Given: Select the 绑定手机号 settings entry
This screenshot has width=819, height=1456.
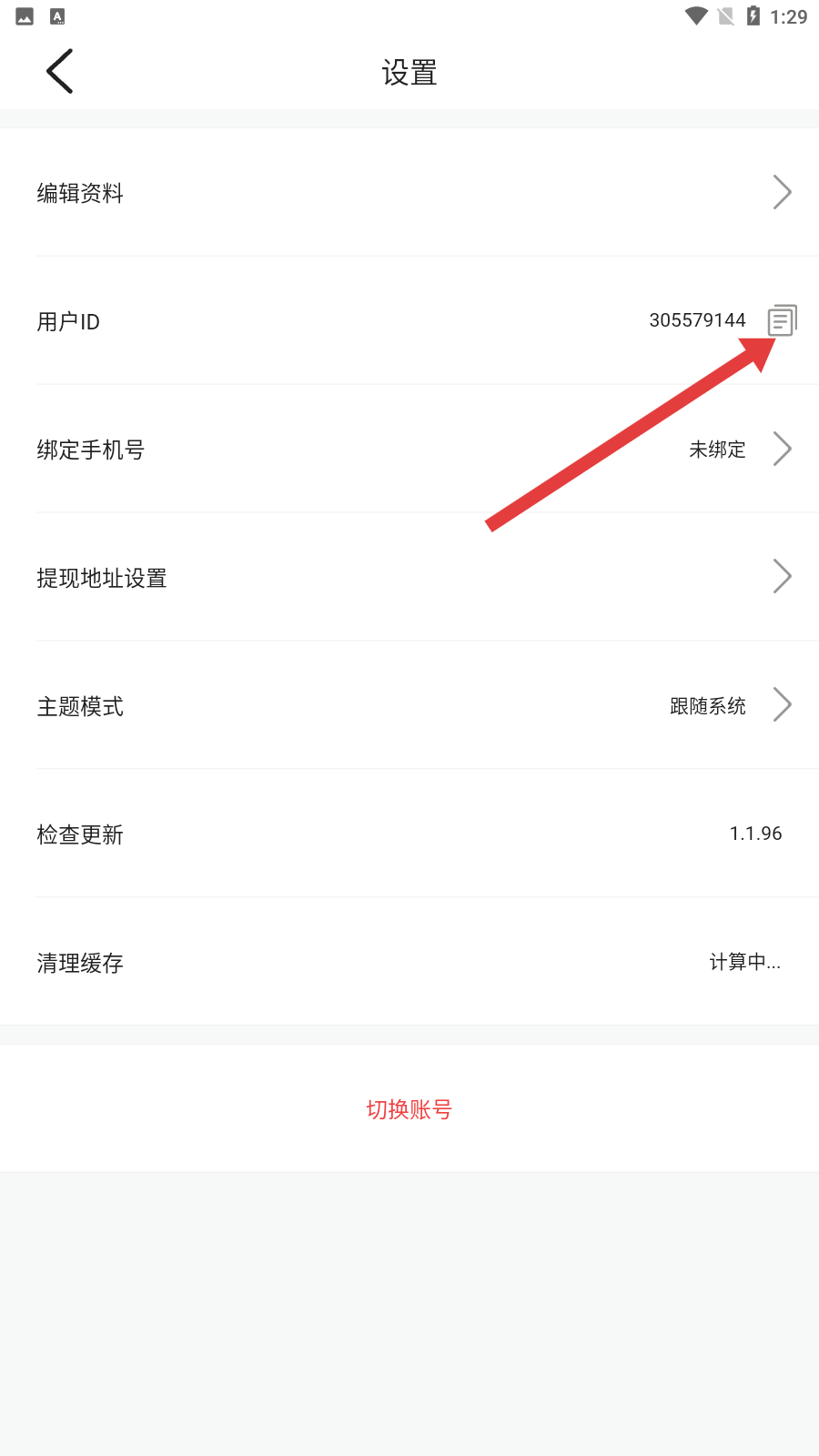Looking at the screenshot, I should tap(92, 449).
